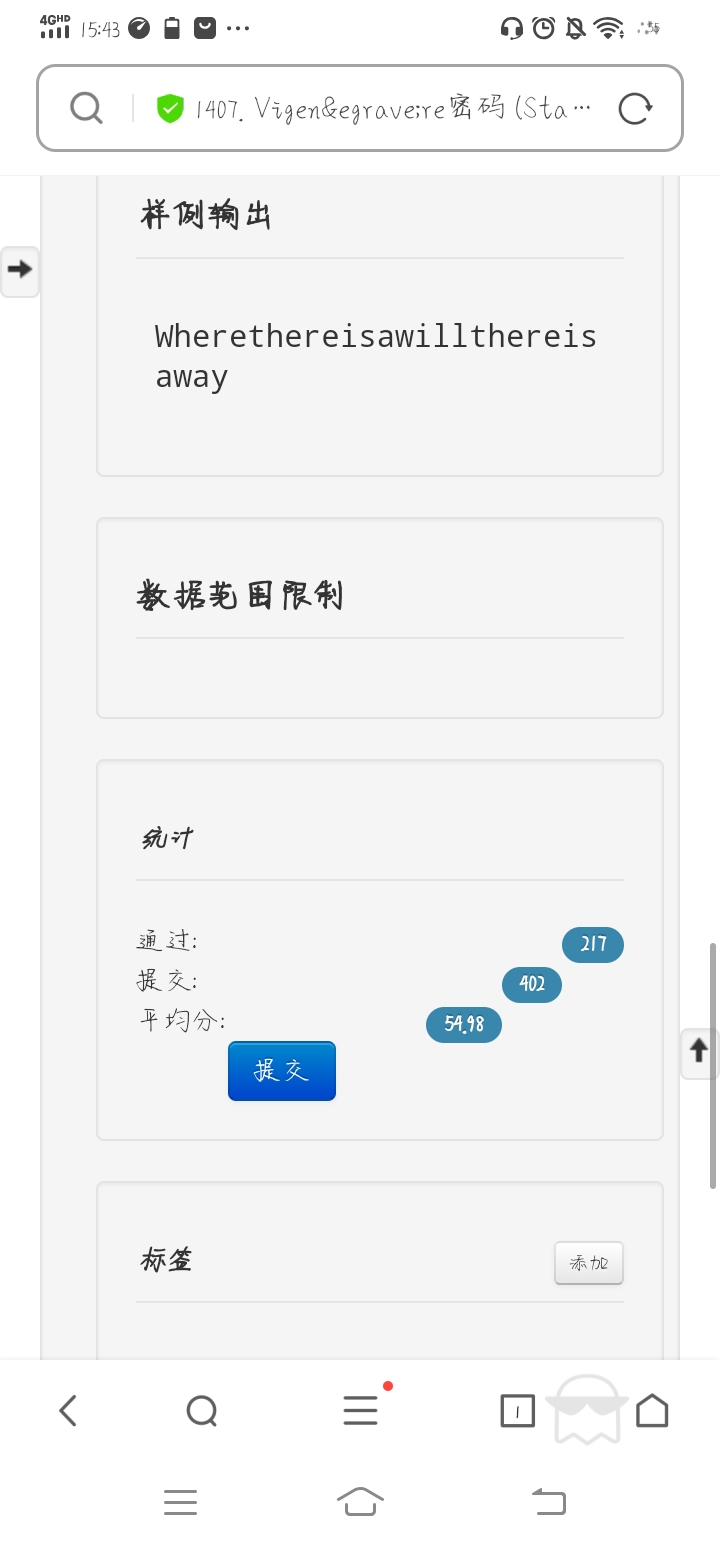The image size is (720, 1544).
Task: Go to the browser home page
Action: click(x=652, y=1411)
